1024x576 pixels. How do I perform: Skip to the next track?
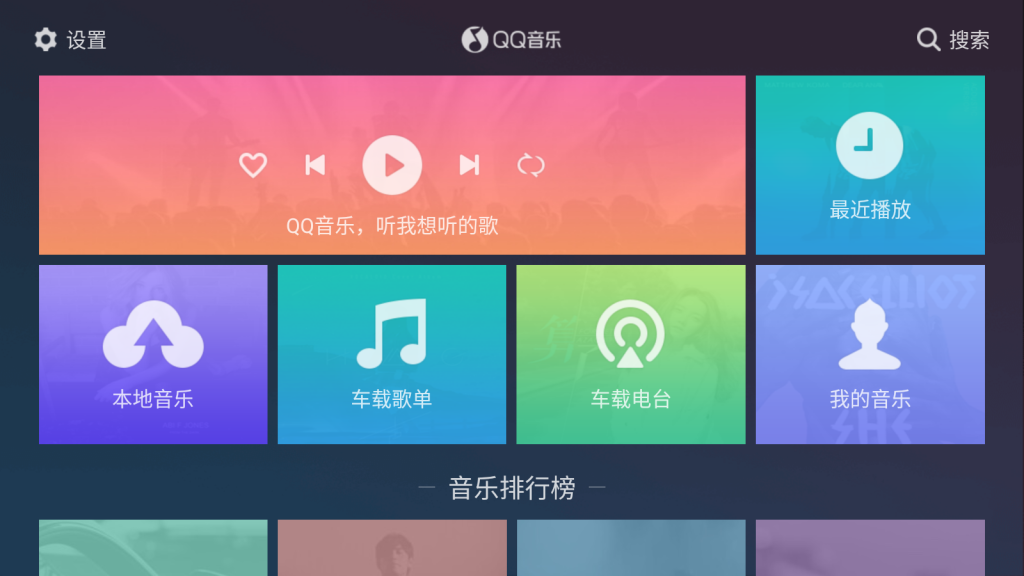469,165
